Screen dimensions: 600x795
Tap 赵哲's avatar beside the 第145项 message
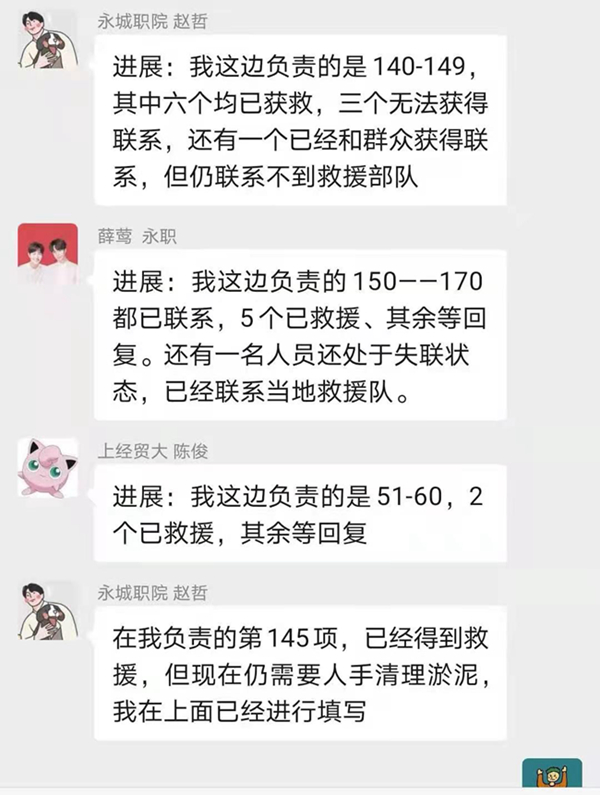[x=47, y=610]
